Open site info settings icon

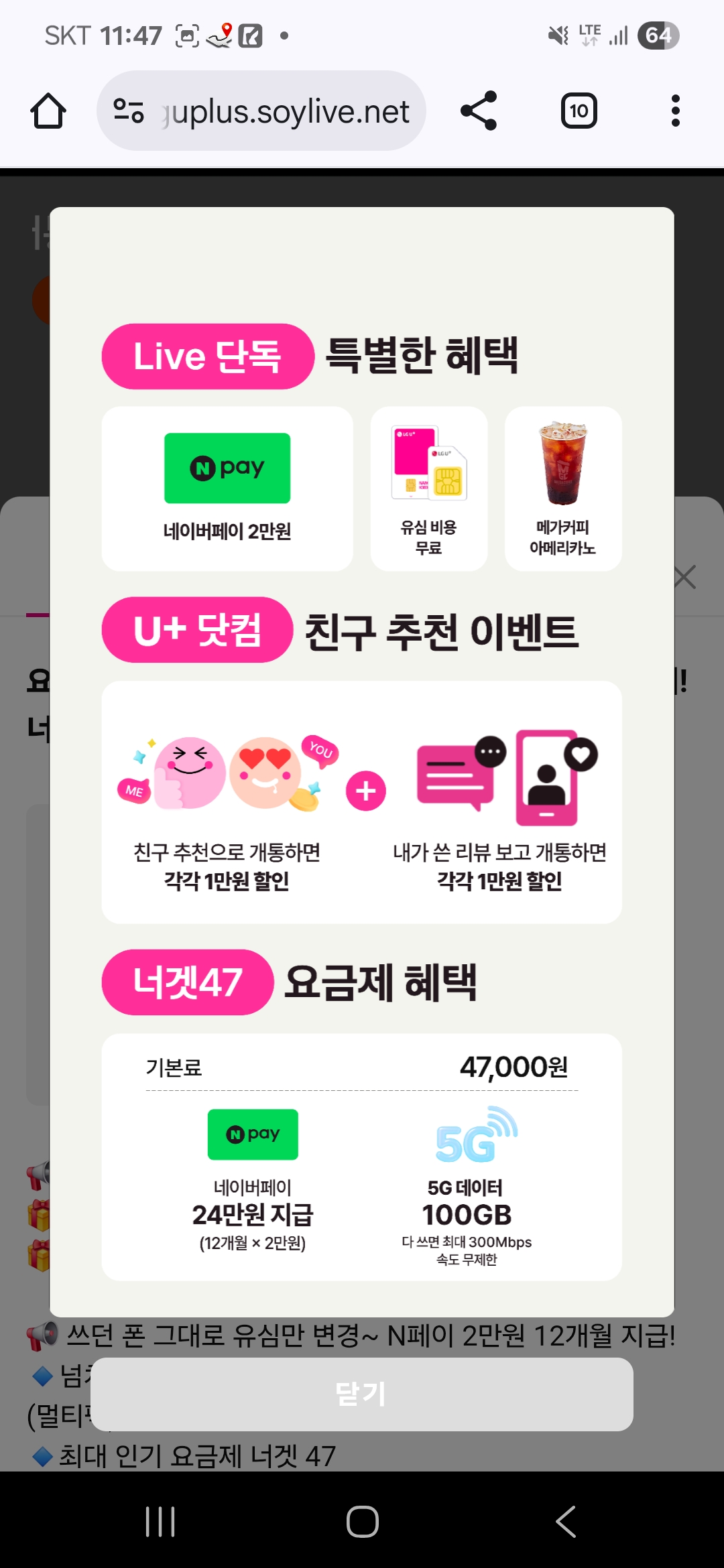[129, 111]
